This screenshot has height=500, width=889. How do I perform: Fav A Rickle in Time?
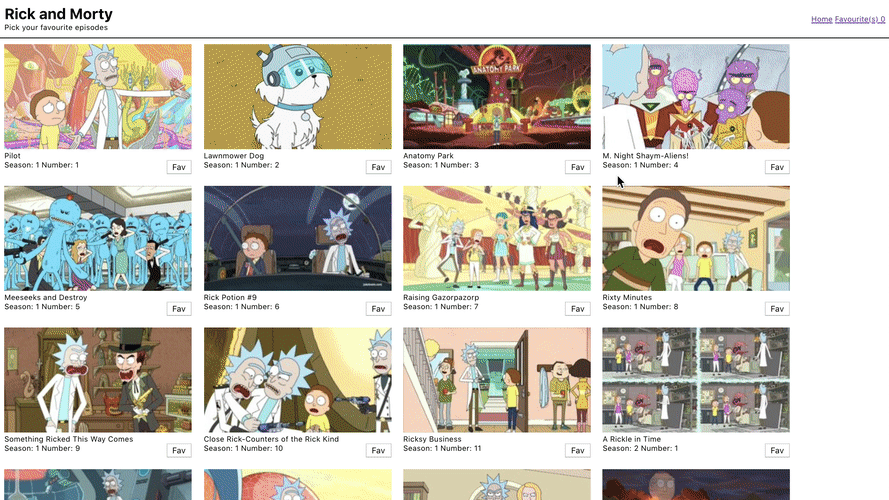point(777,450)
